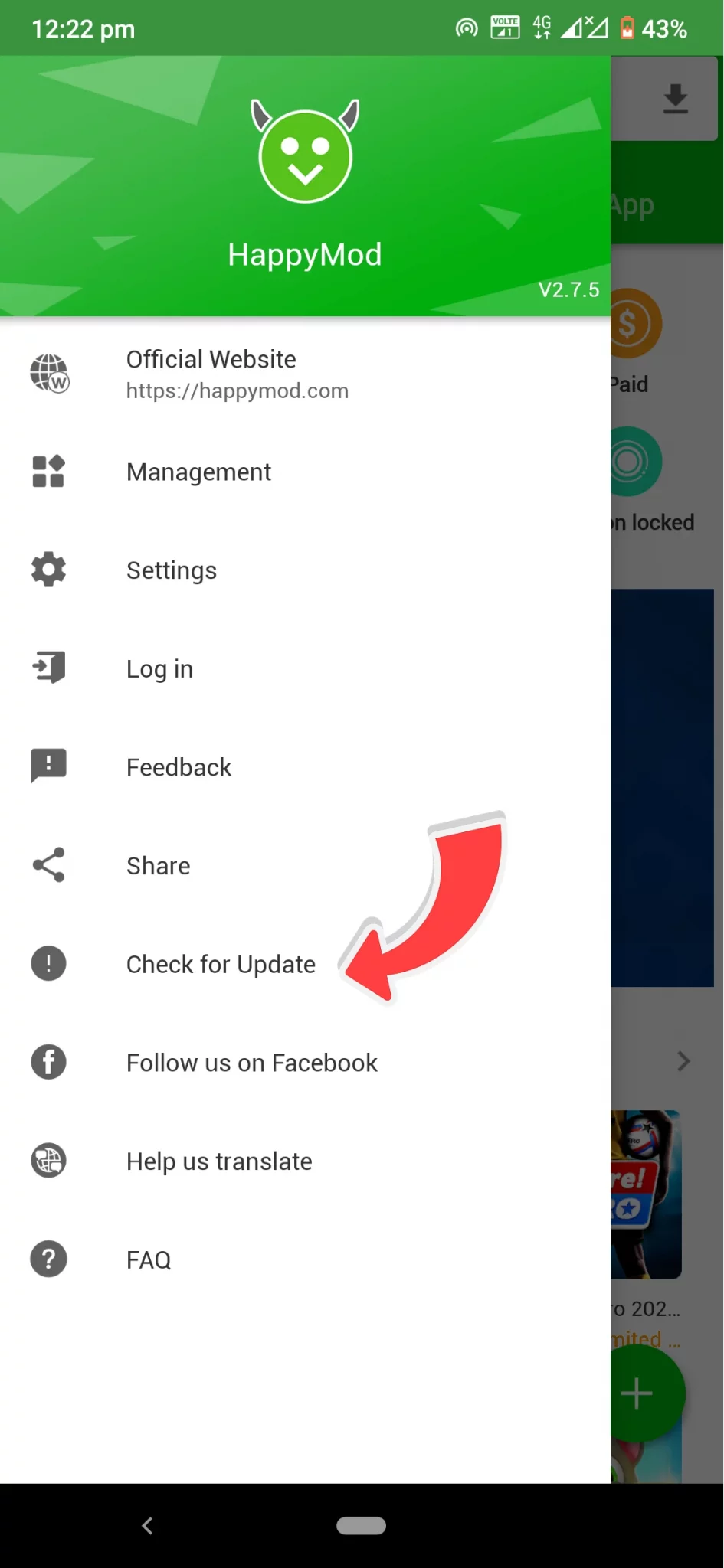Share the HappyMod app

click(305, 865)
